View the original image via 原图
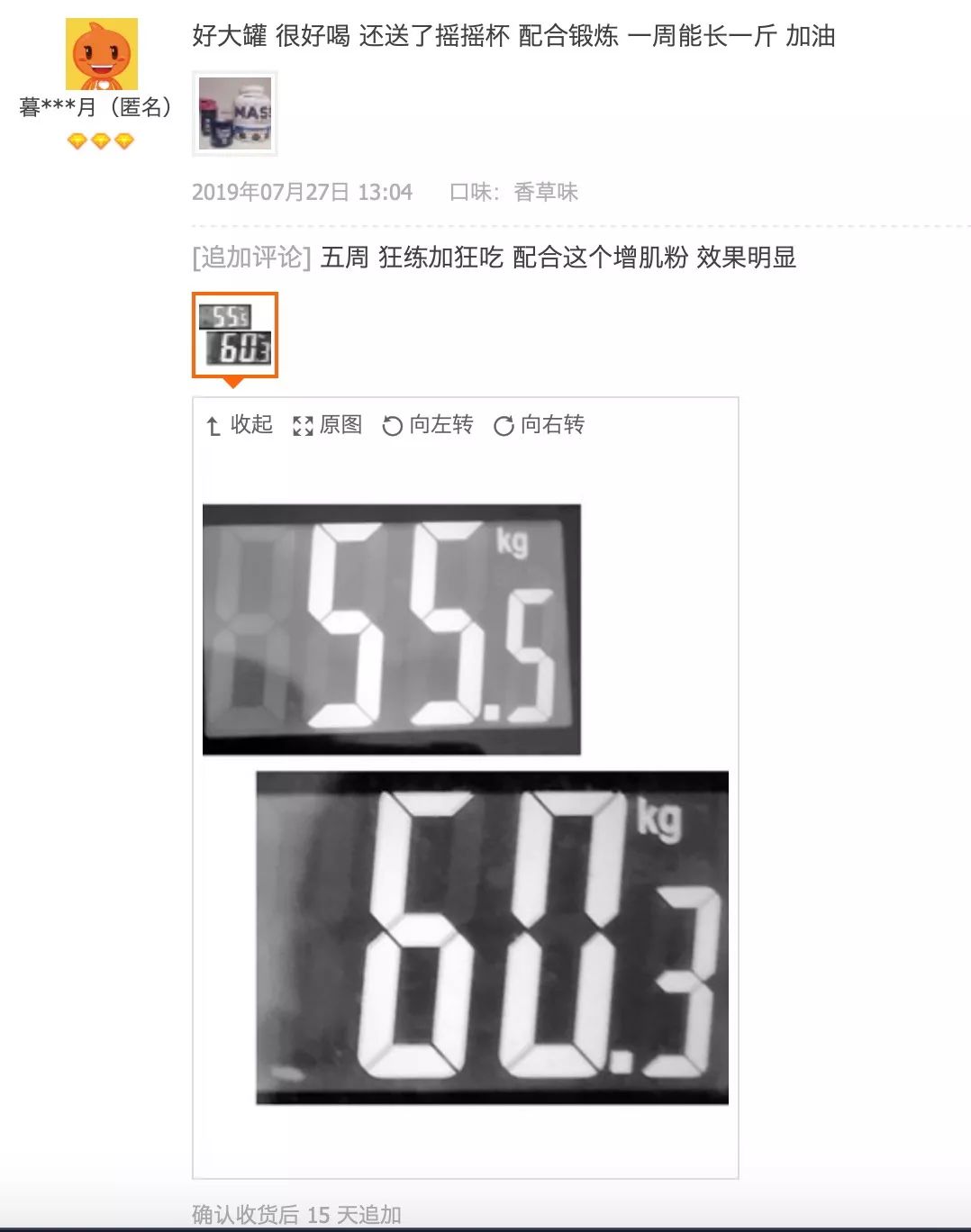Screen dimensions: 971x1232 [328, 425]
